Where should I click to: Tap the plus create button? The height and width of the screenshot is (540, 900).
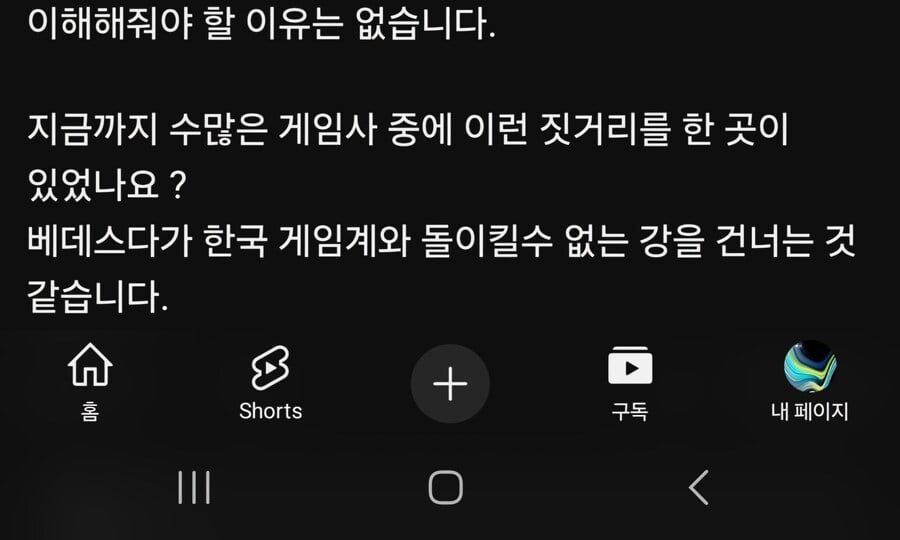[x=450, y=384]
